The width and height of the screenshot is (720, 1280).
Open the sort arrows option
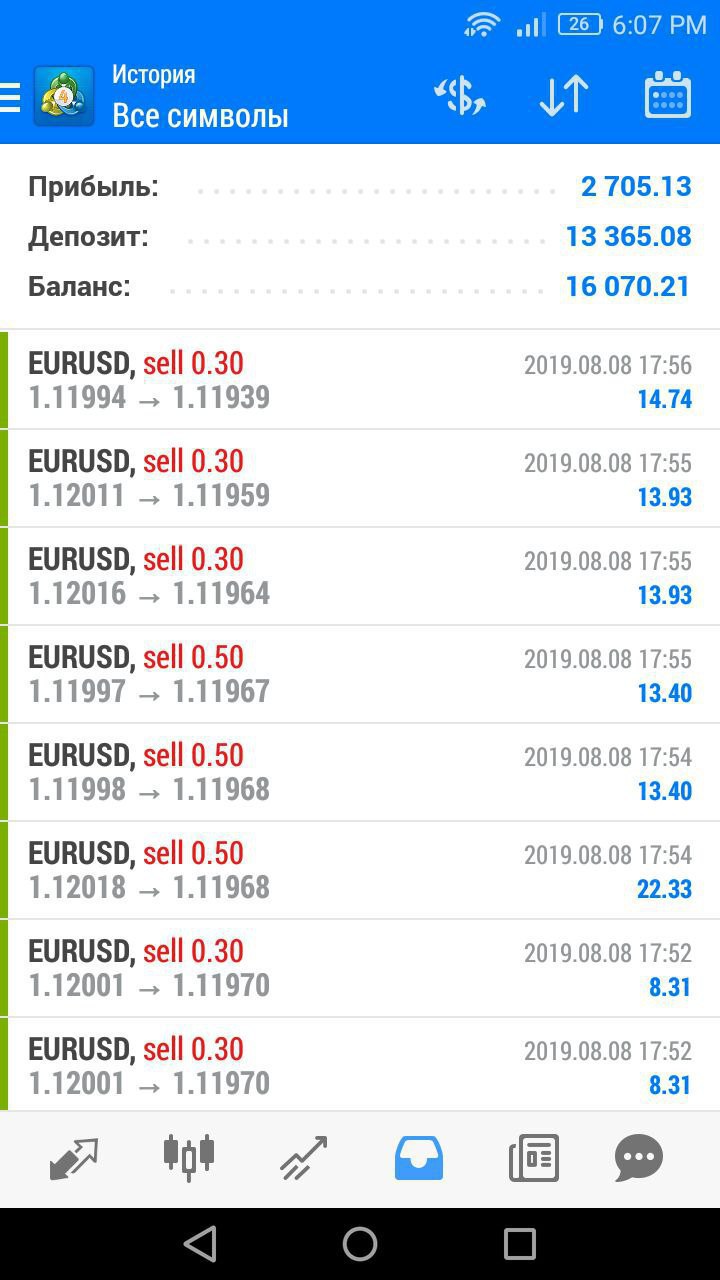tap(564, 96)
